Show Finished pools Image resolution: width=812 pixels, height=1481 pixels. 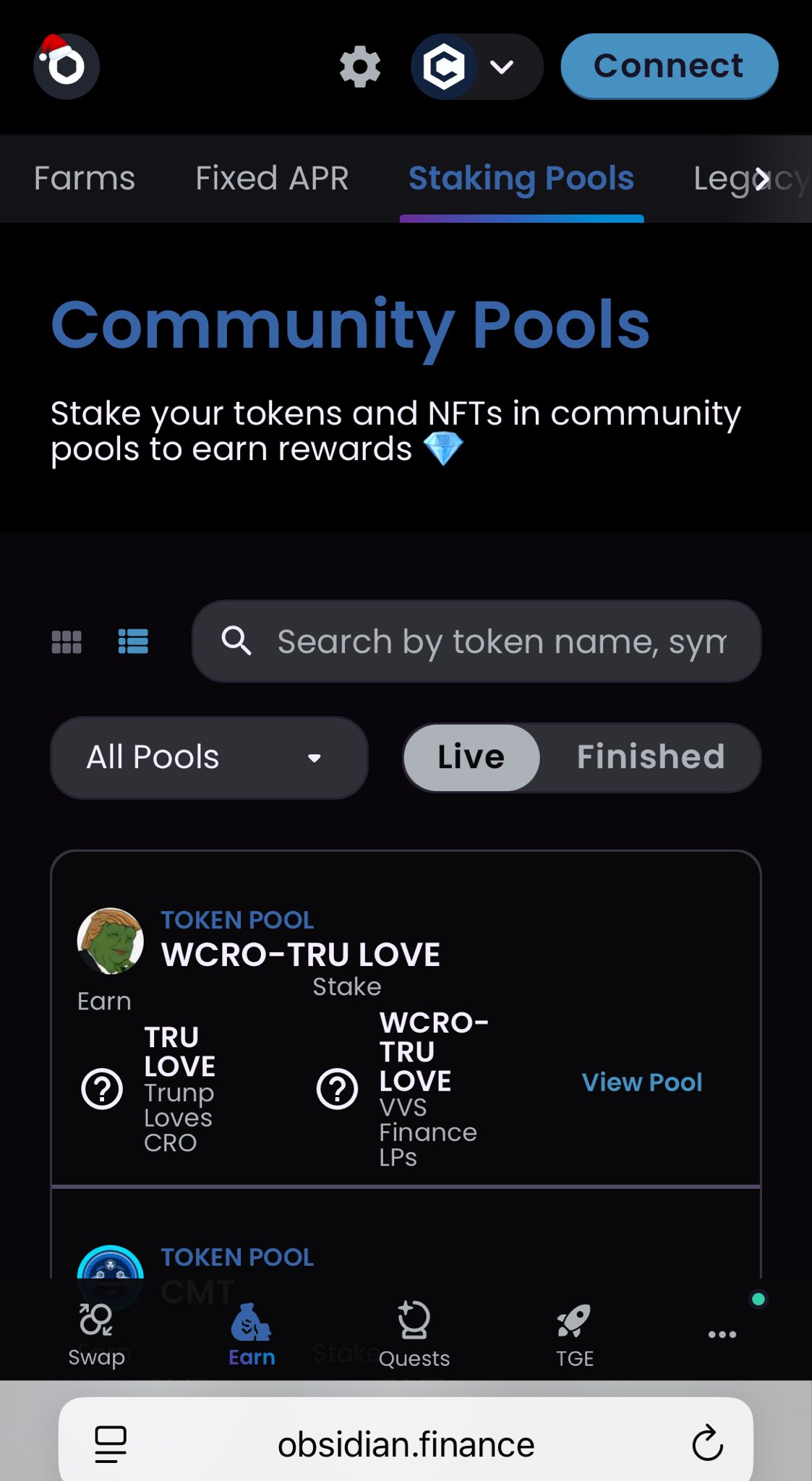point(650,757)
